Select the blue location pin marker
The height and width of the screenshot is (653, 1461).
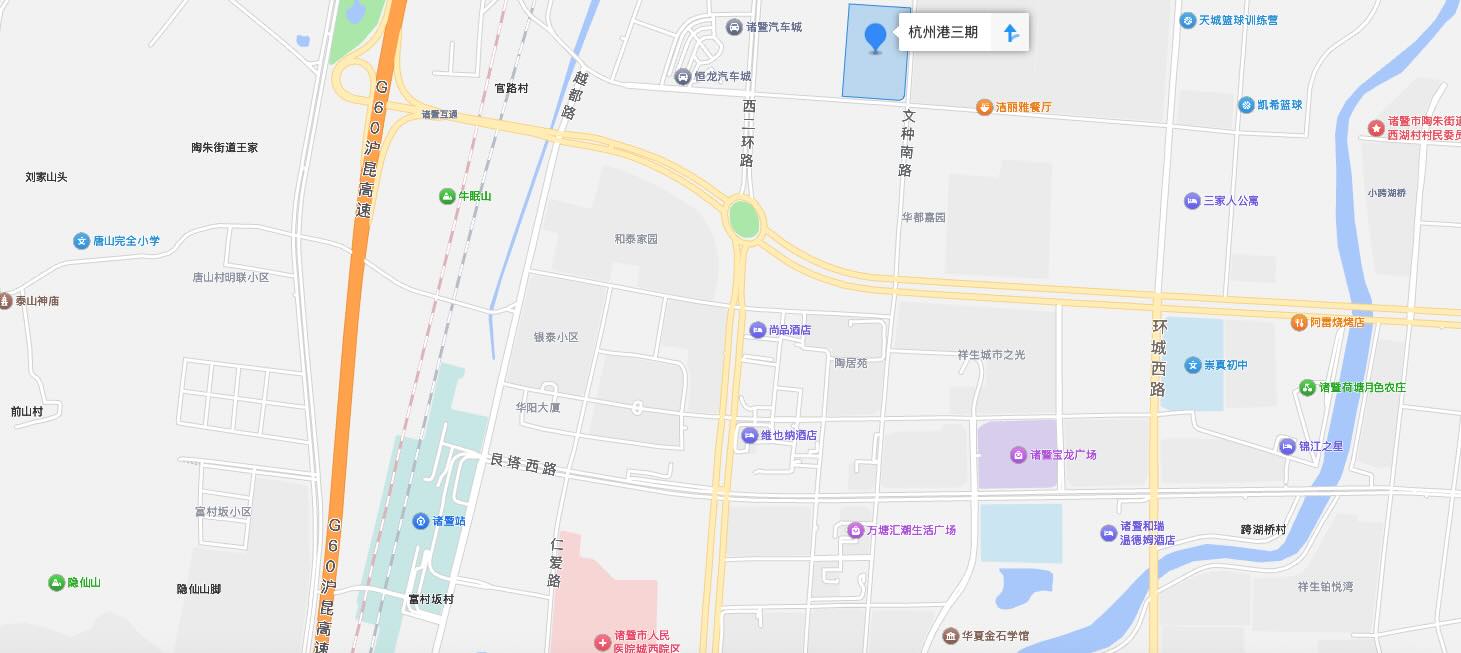tap(875, 37)
